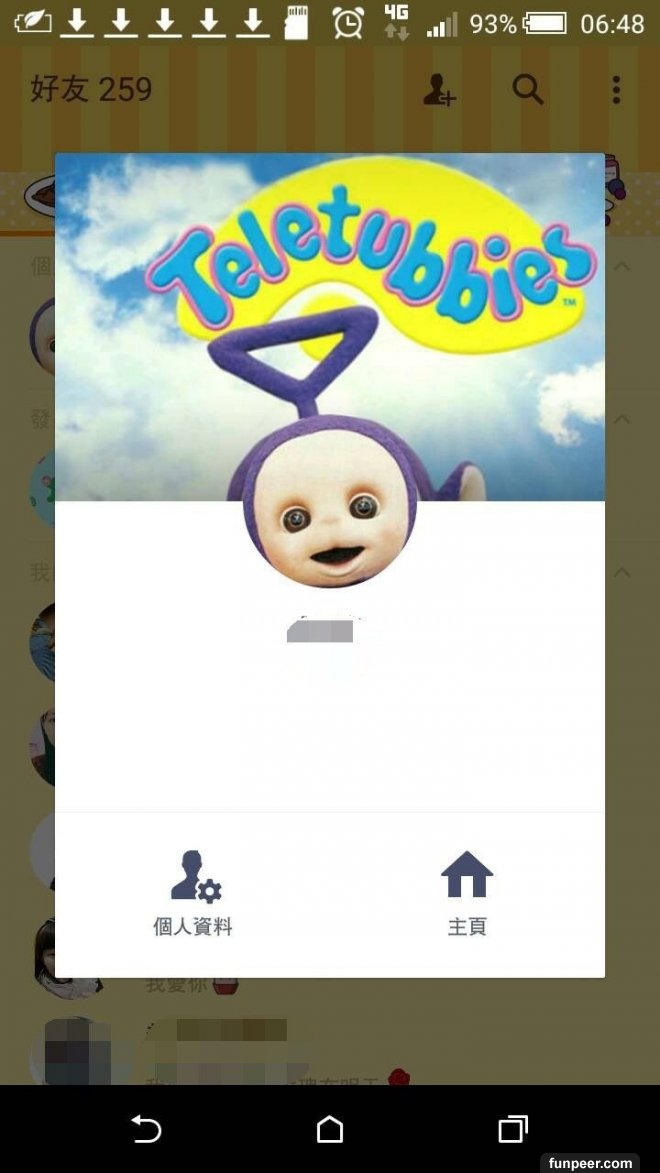The height and width of the screenshot is (1173, 660).
Task: Open the recent apps button
Action: point(513,1129)
